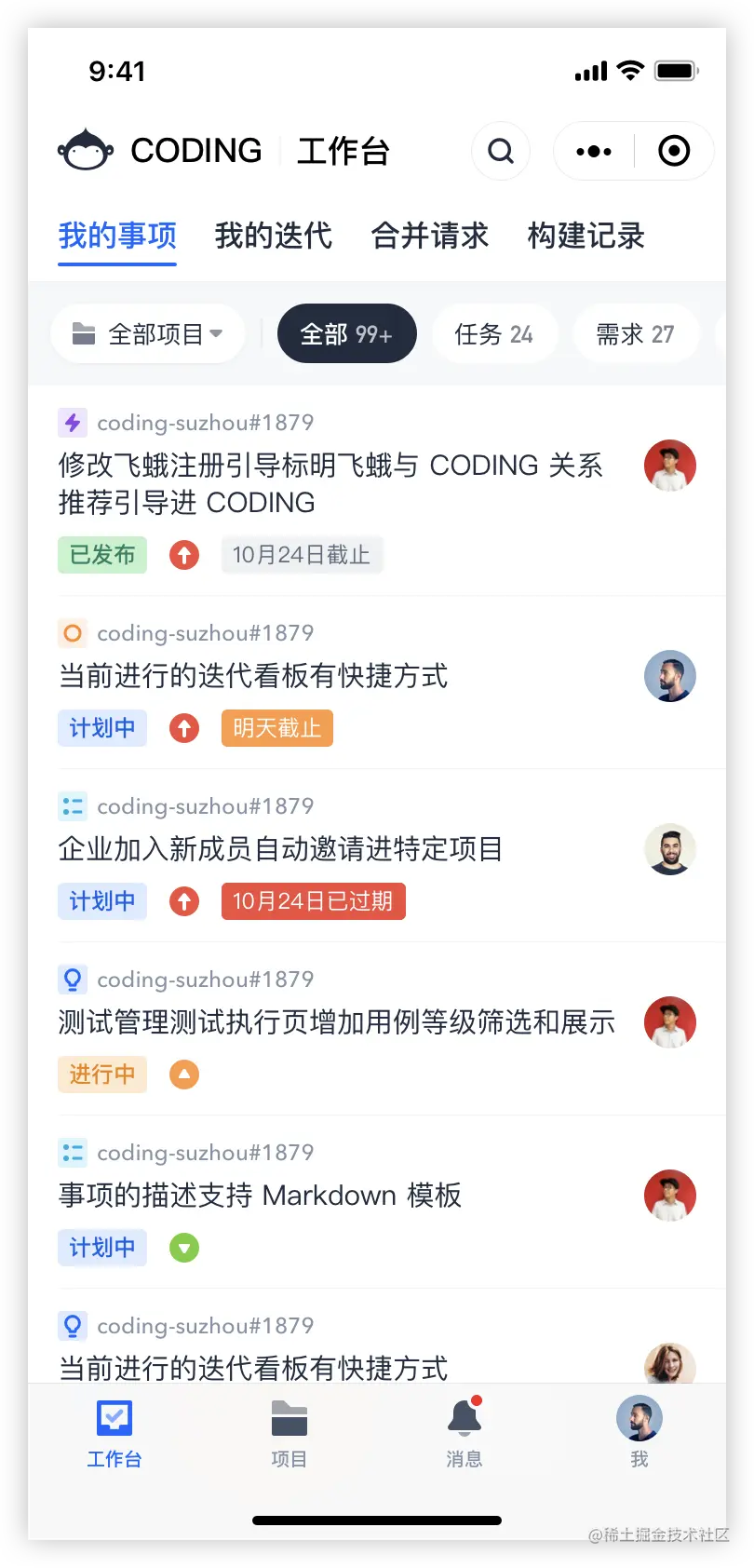Close the mini program with the circle button
The width and height of the screenshot is (754, 1568).
pyautogui.click(x=674, y=151)
